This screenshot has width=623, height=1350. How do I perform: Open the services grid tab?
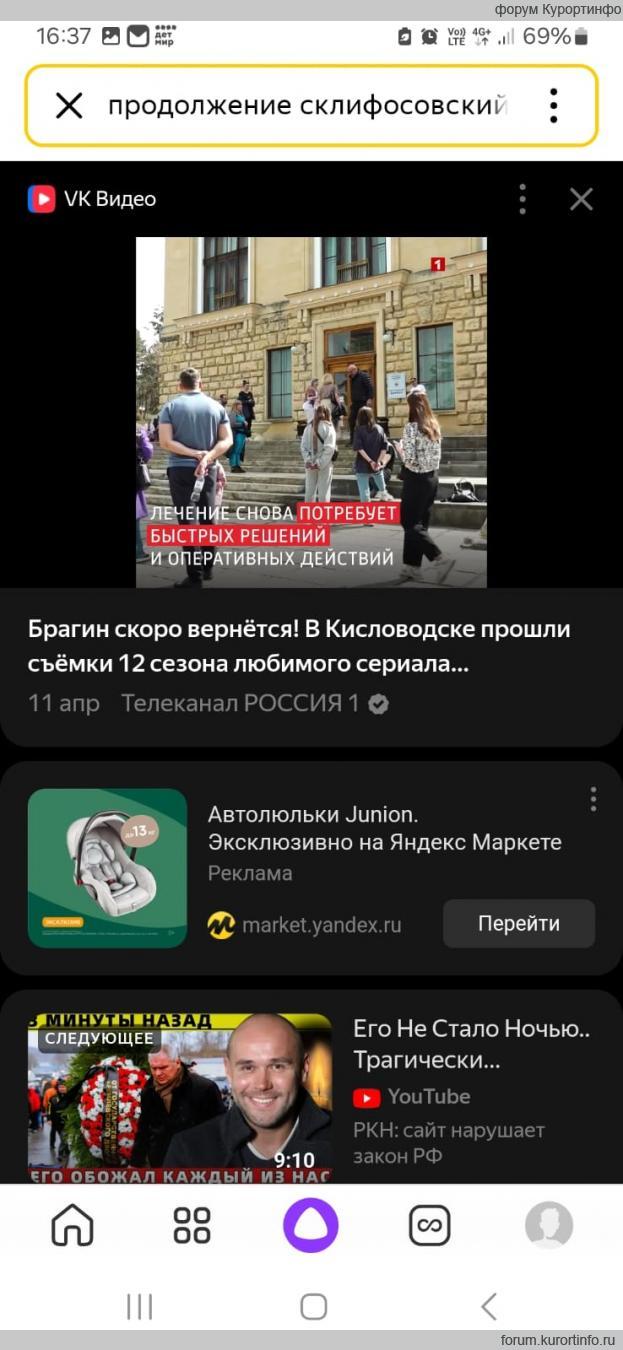(192, 1225)
